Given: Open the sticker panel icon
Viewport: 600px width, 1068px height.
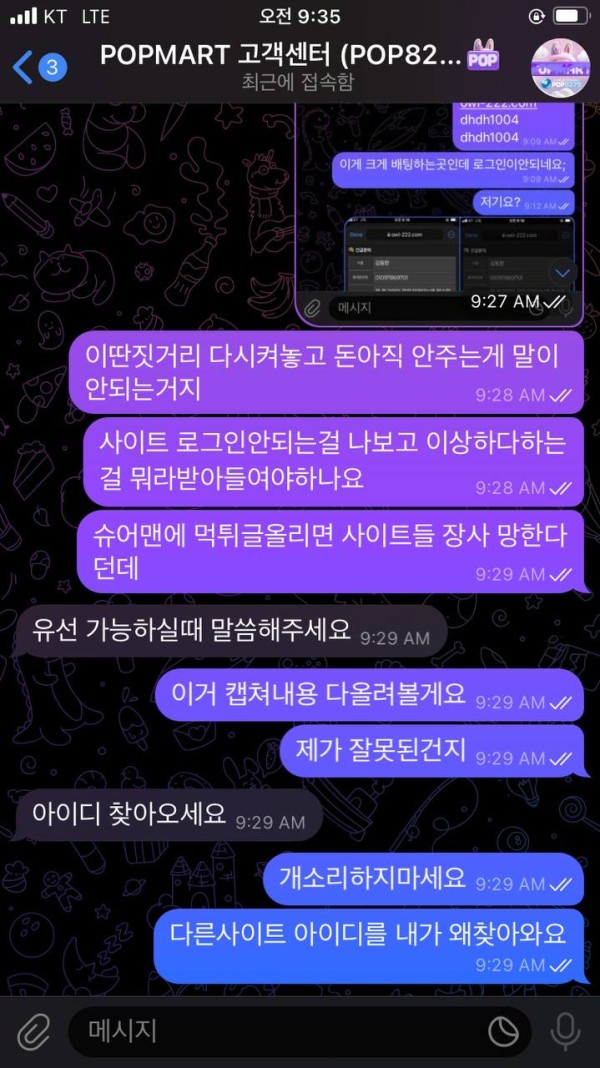Looking at the screenshot, I should [503, 1031].
